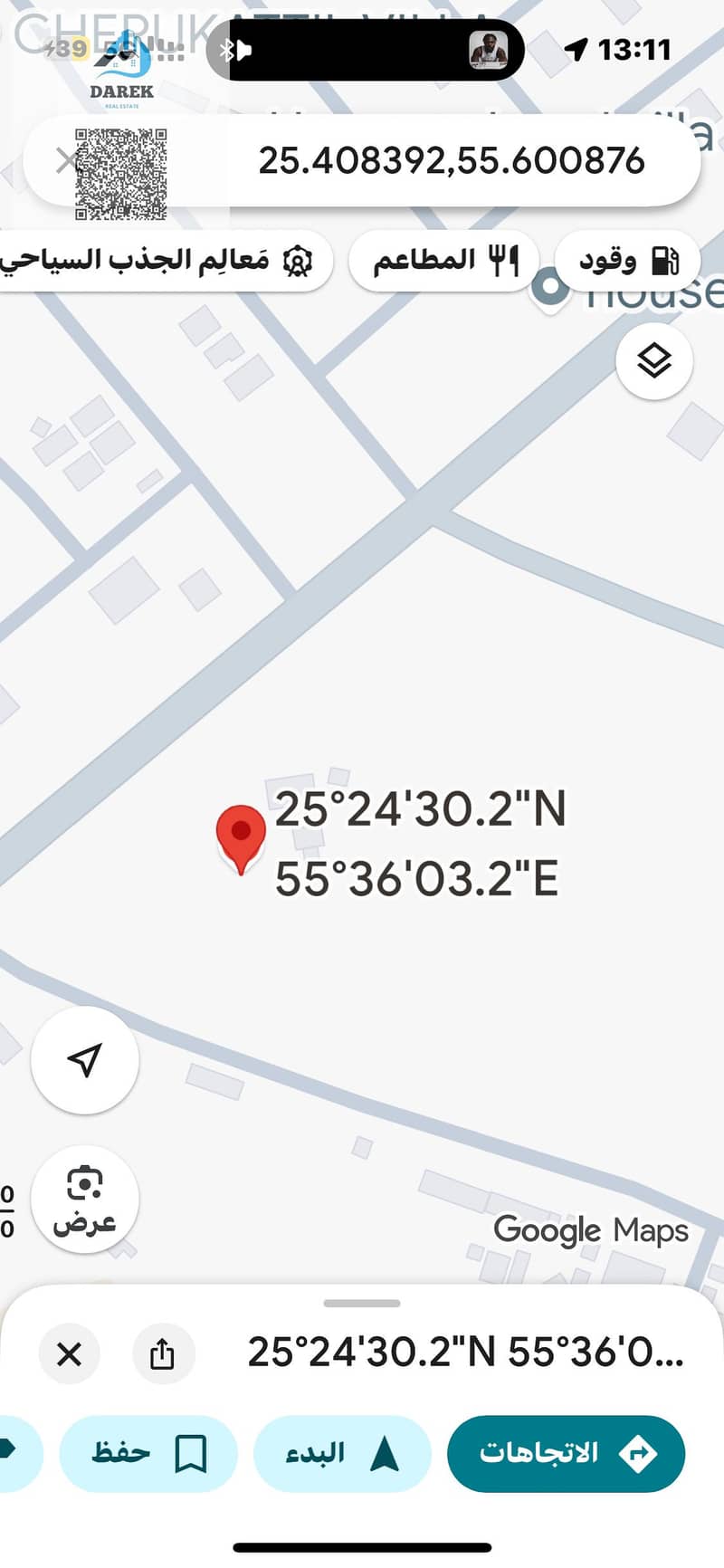
Task: Select the المطاعم restaurants chip
Action: click(444, 261)
